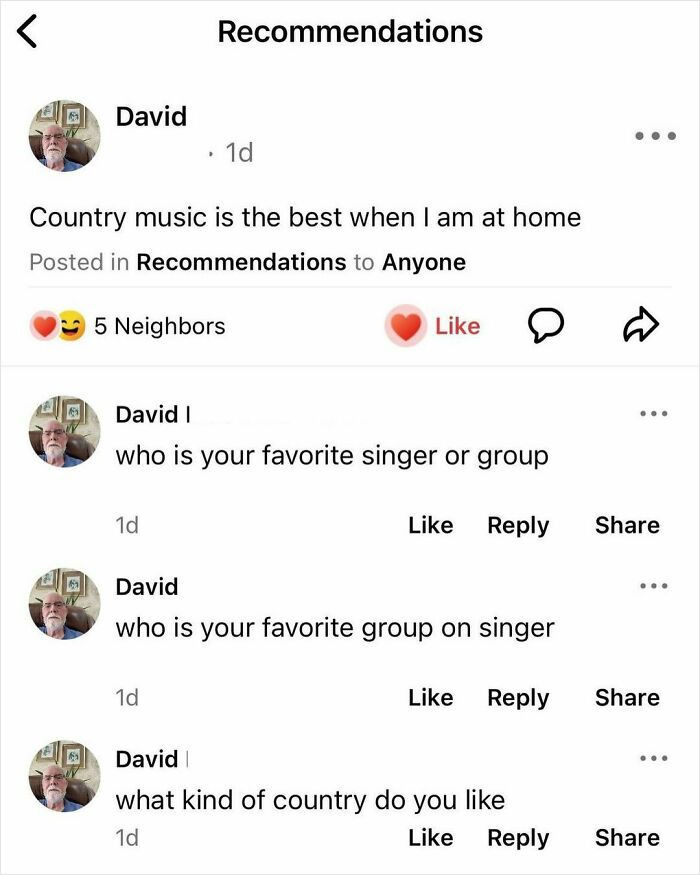
Task: Share the "what kind of country" comment
Action: coord(627,838)
